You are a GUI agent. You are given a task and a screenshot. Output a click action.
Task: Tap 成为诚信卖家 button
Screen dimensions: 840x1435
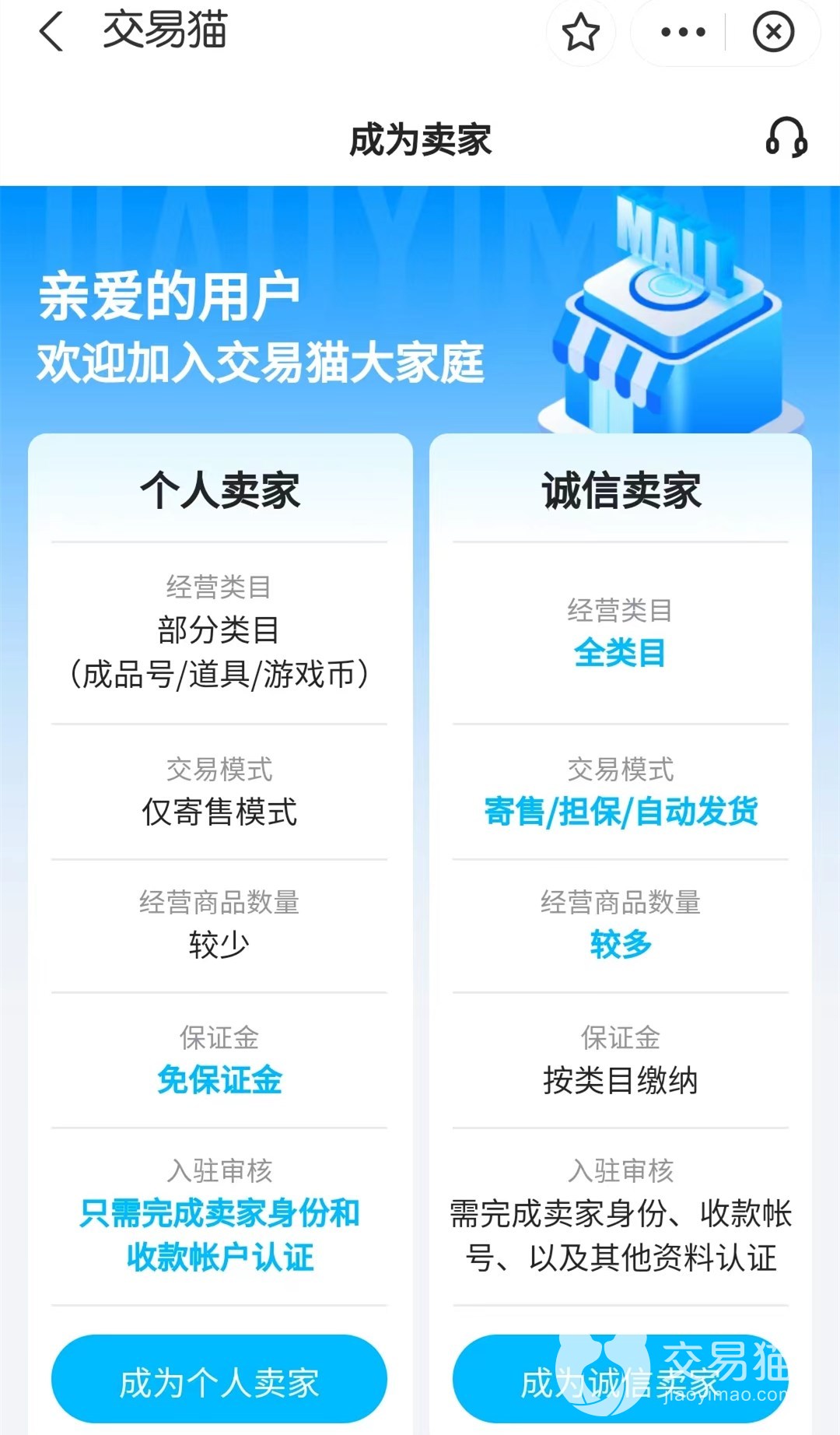pyautogui.click(x=620, y=1382)
